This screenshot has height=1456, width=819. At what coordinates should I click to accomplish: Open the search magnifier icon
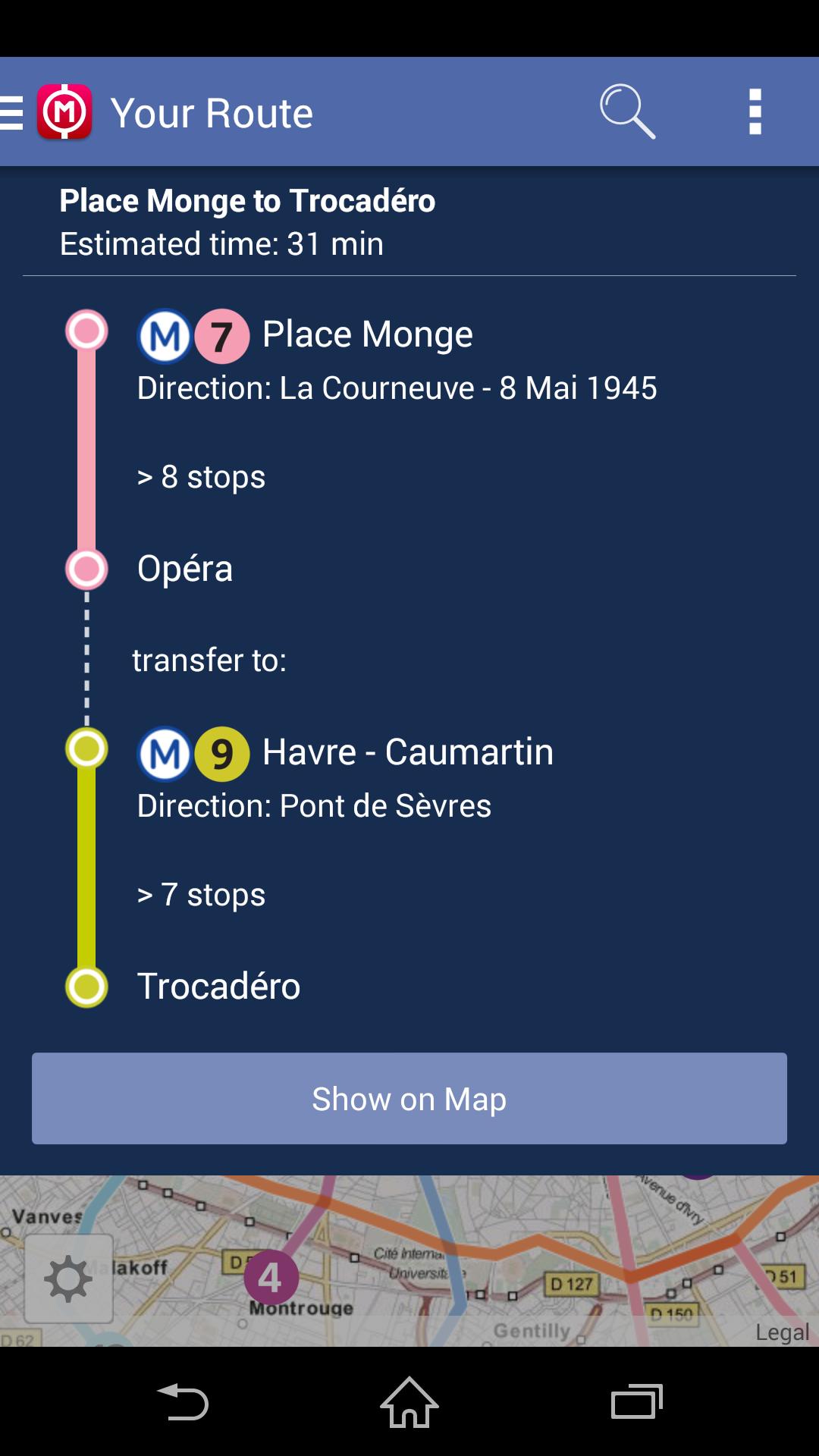(626, 112)
